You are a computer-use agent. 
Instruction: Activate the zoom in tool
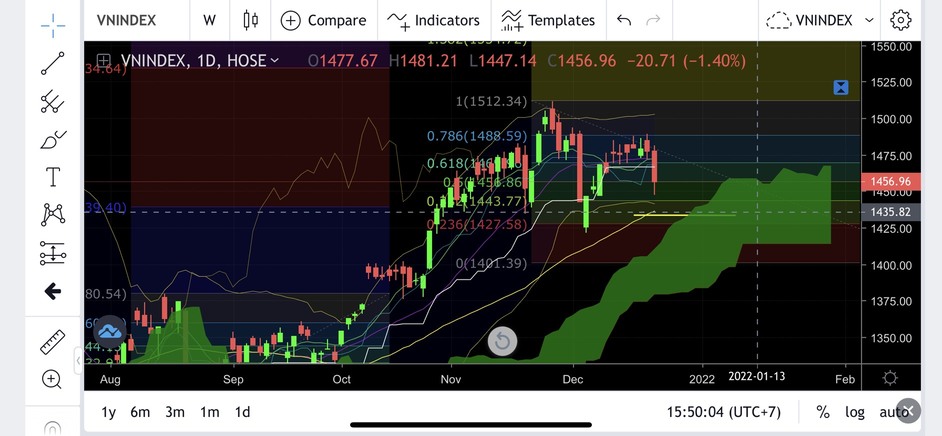[x=52, y=379]
